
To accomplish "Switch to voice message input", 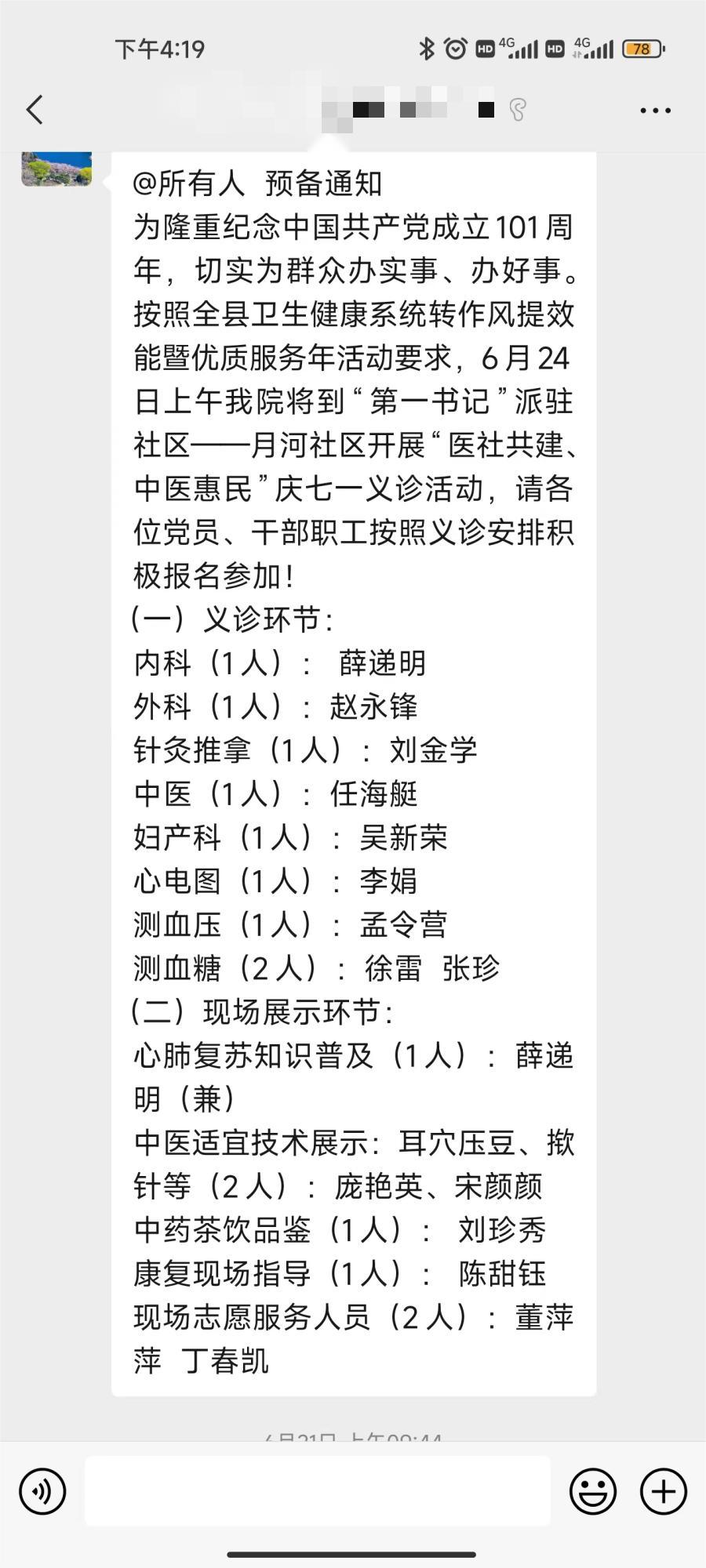I will click(x=42, y=1491).
